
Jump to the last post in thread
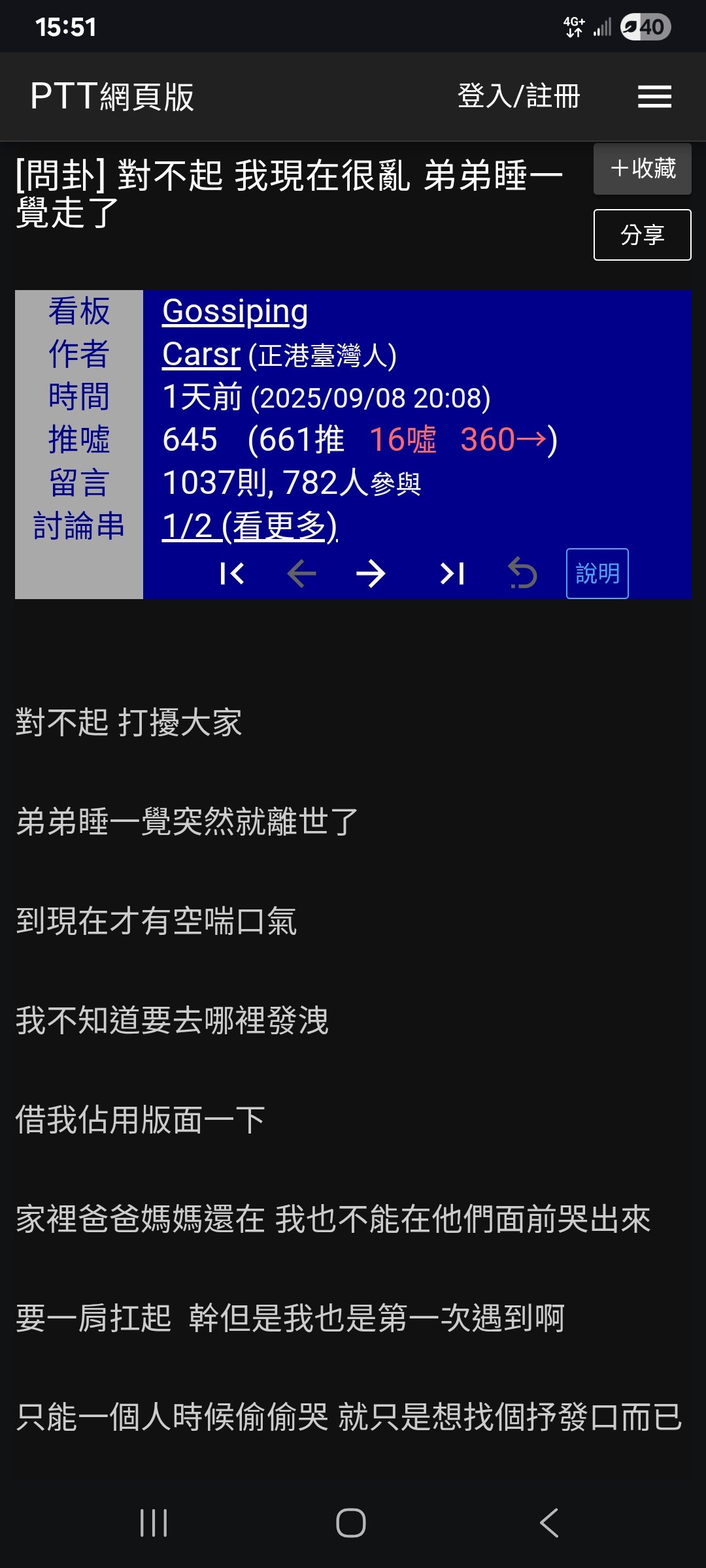(452, 574)
